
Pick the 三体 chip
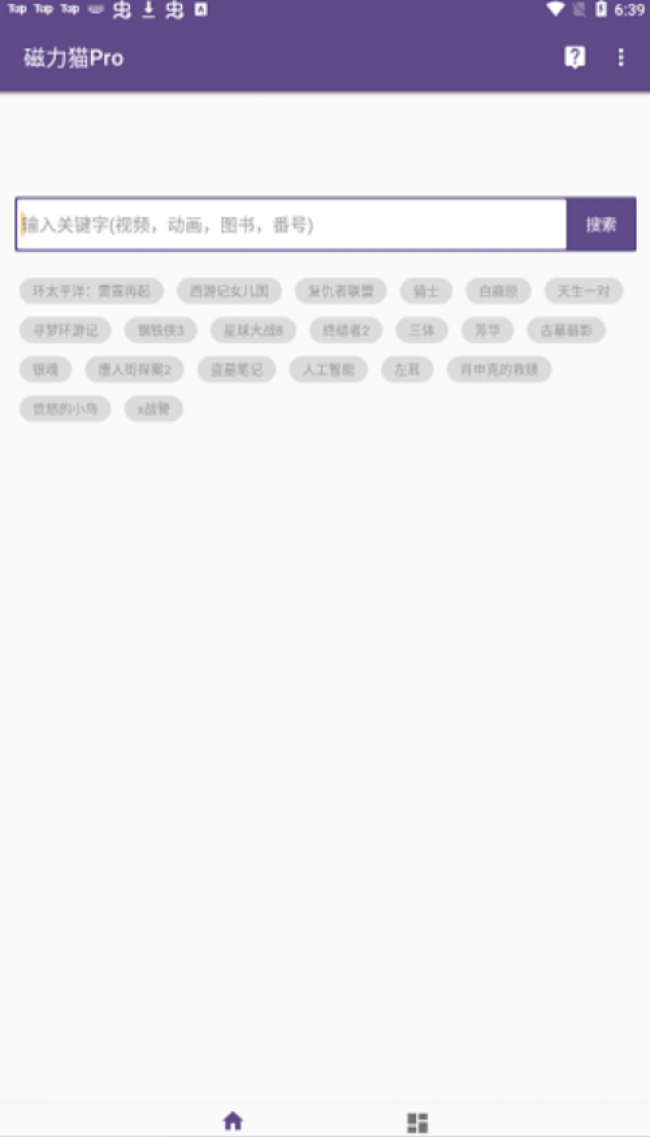coord(422,330)
